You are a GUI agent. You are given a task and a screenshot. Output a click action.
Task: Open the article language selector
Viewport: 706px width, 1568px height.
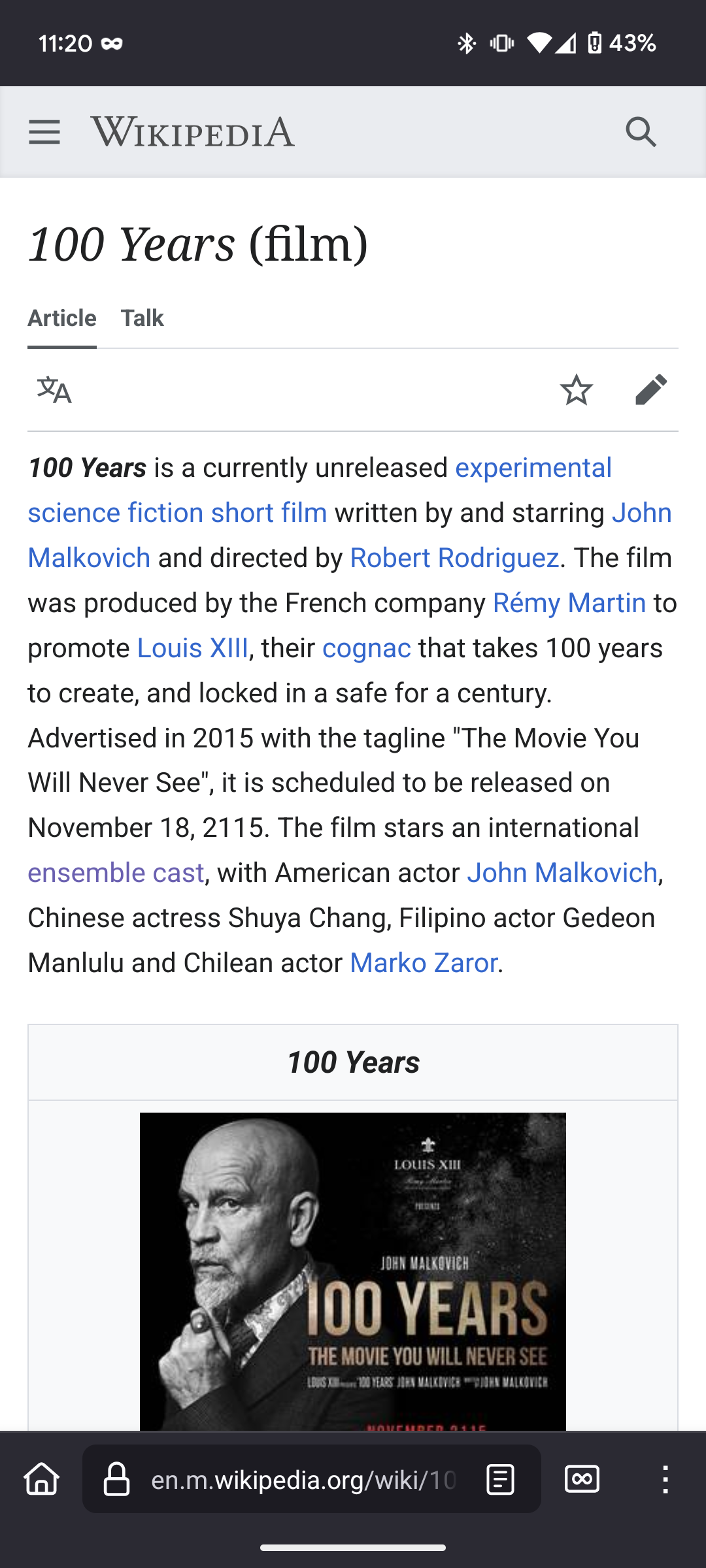tap(54, 390)
